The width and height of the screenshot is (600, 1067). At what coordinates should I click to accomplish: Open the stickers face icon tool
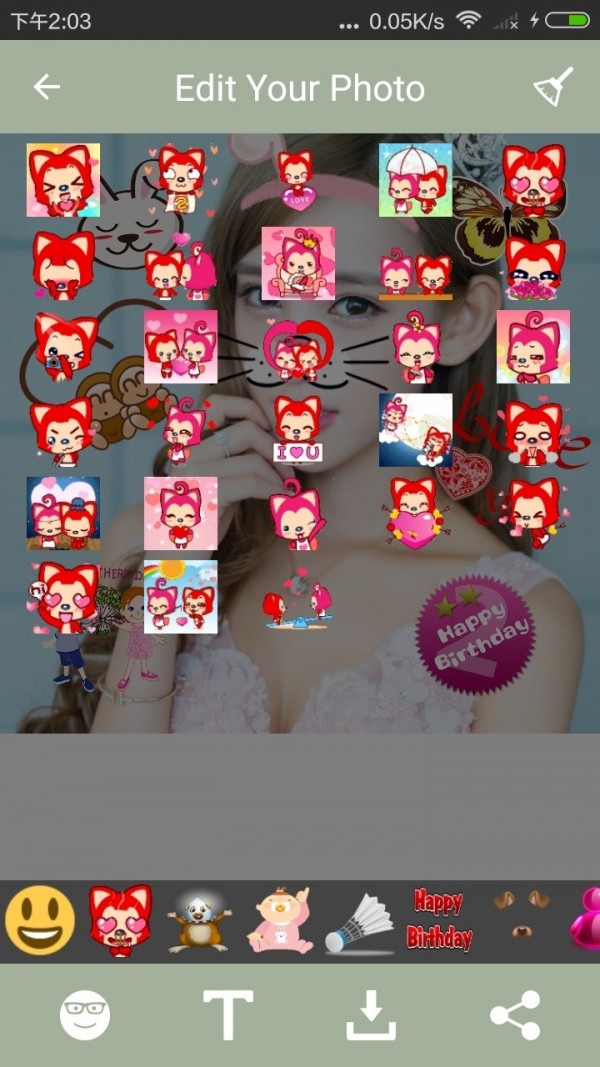[85, 1016]
